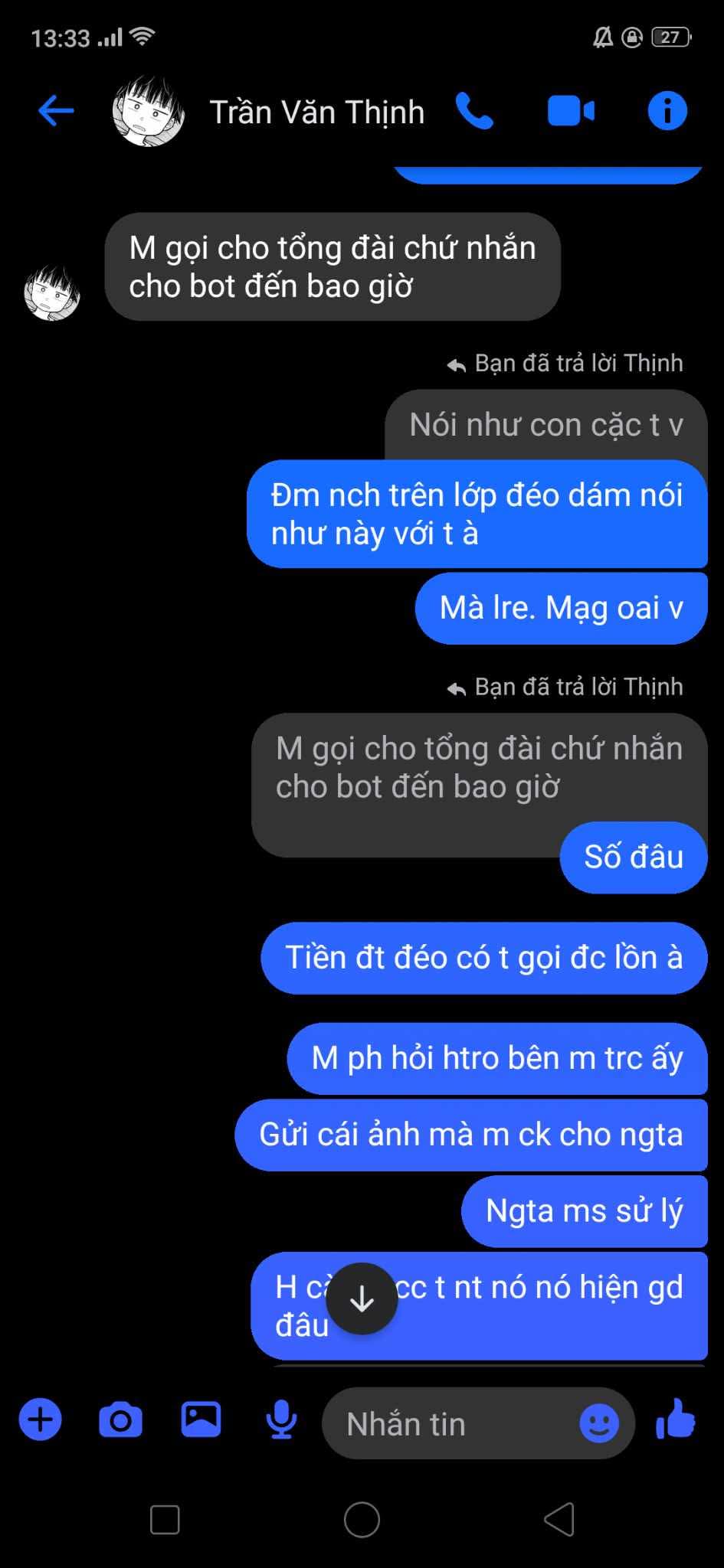Viewport: 724px width, 1568px height.
Task: Send a thumbs-up like
Action: pos(676,1419)
